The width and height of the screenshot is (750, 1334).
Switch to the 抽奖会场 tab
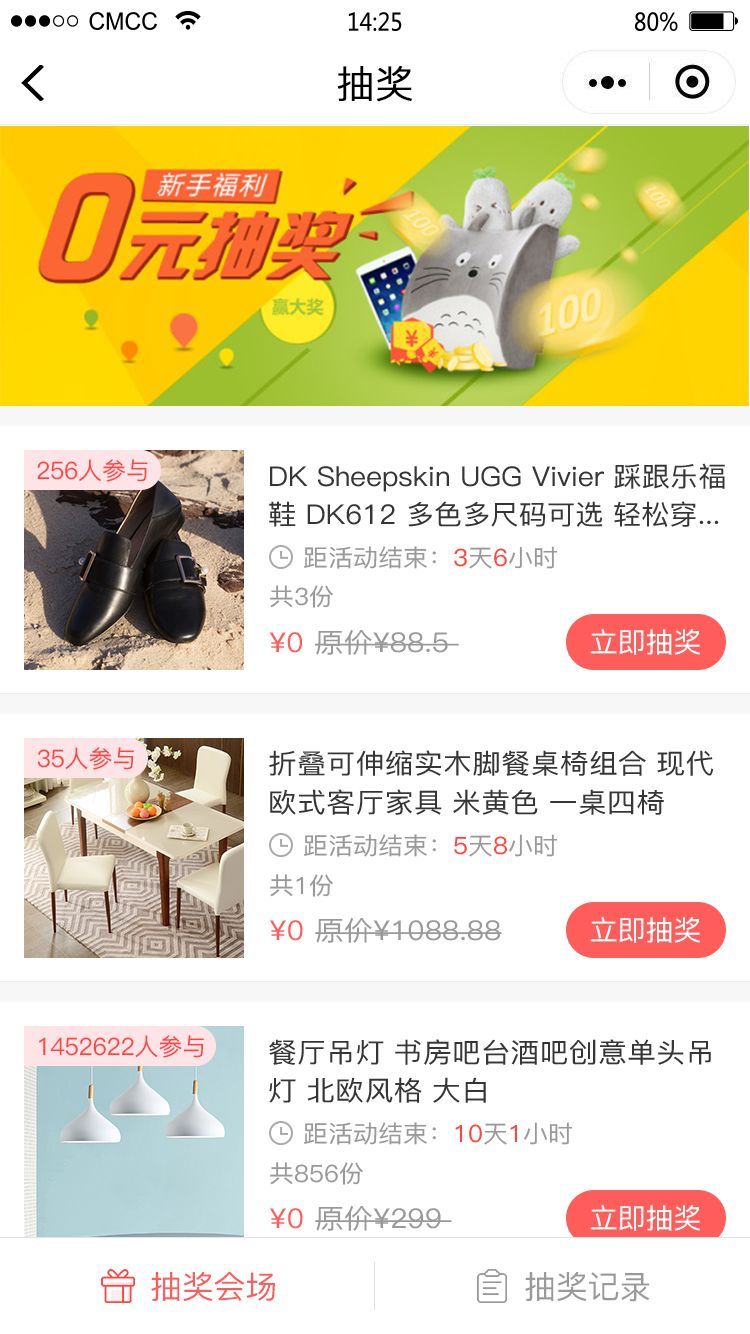(188, 1287)
